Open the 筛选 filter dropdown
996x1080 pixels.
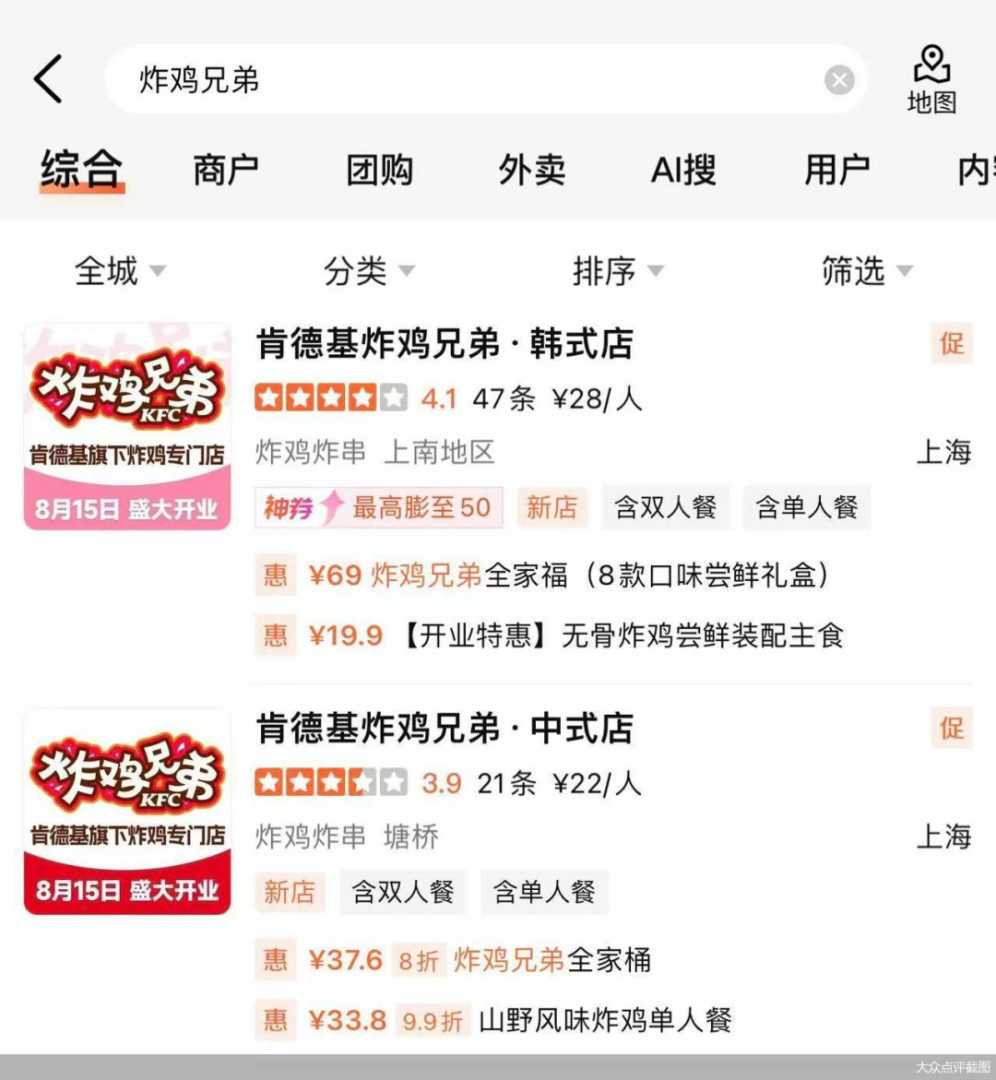[x=866, y=271]
